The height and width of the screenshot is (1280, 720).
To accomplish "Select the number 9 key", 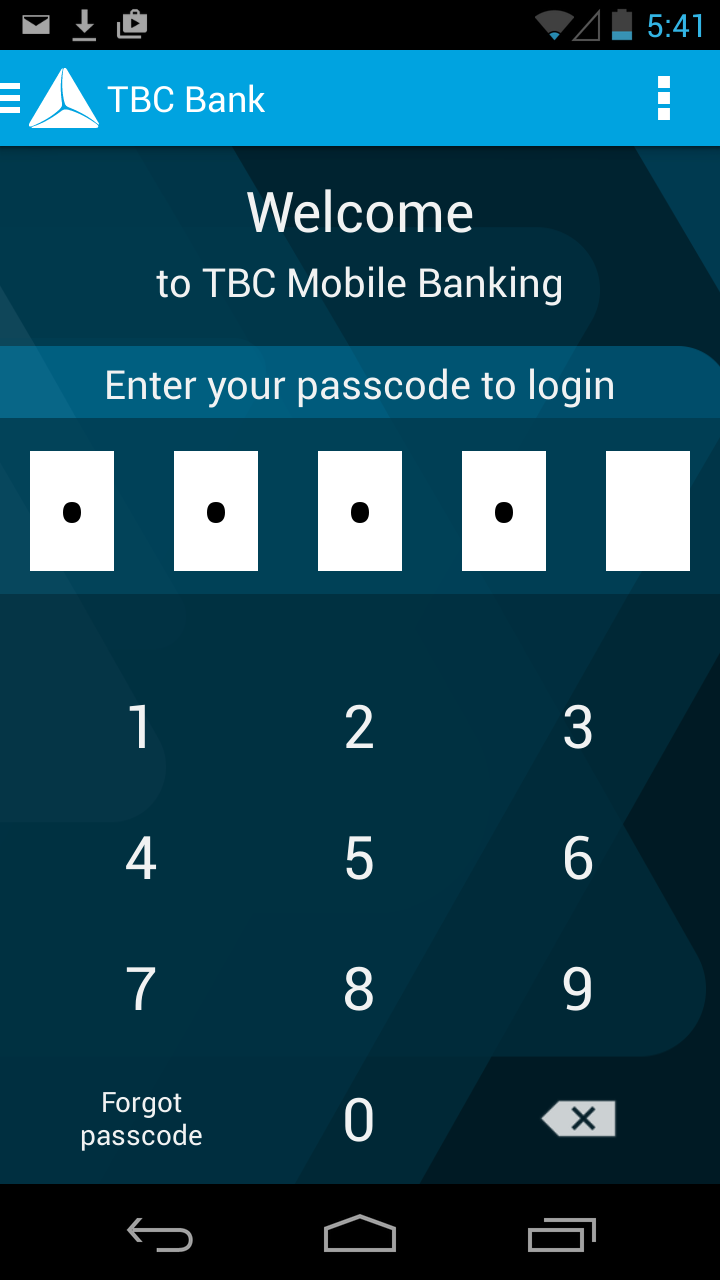I will [578, 989].
